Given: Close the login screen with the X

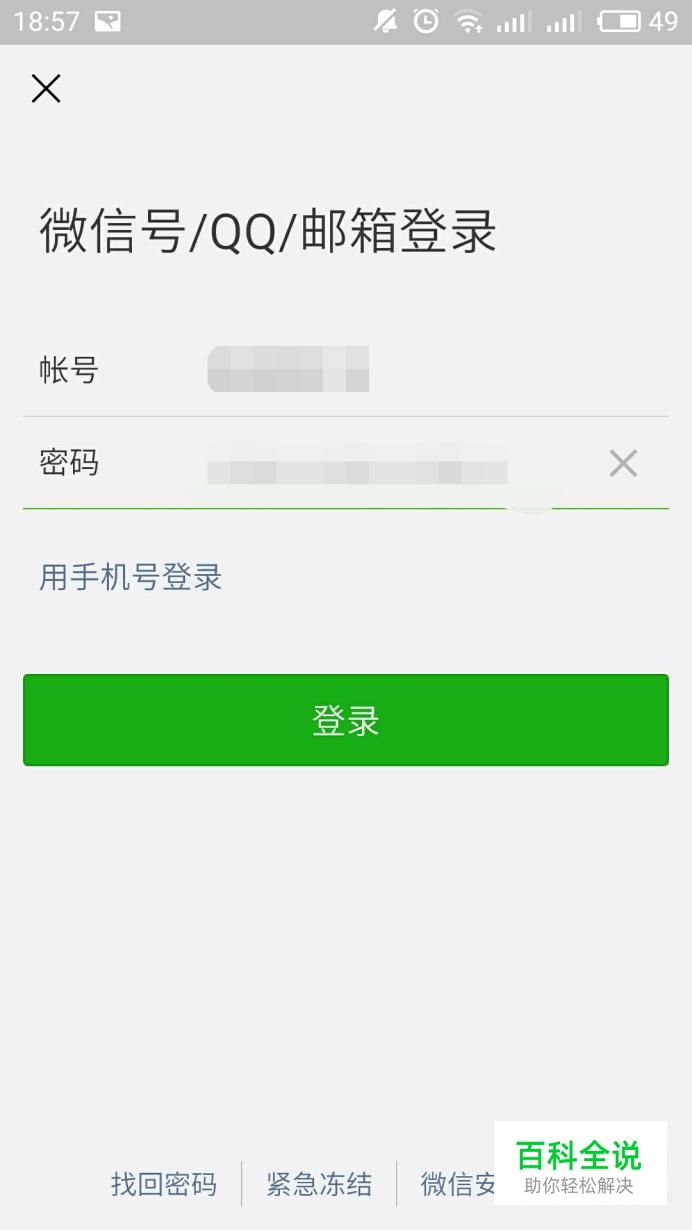Looking at the screenshot, I should click(46, 89).
